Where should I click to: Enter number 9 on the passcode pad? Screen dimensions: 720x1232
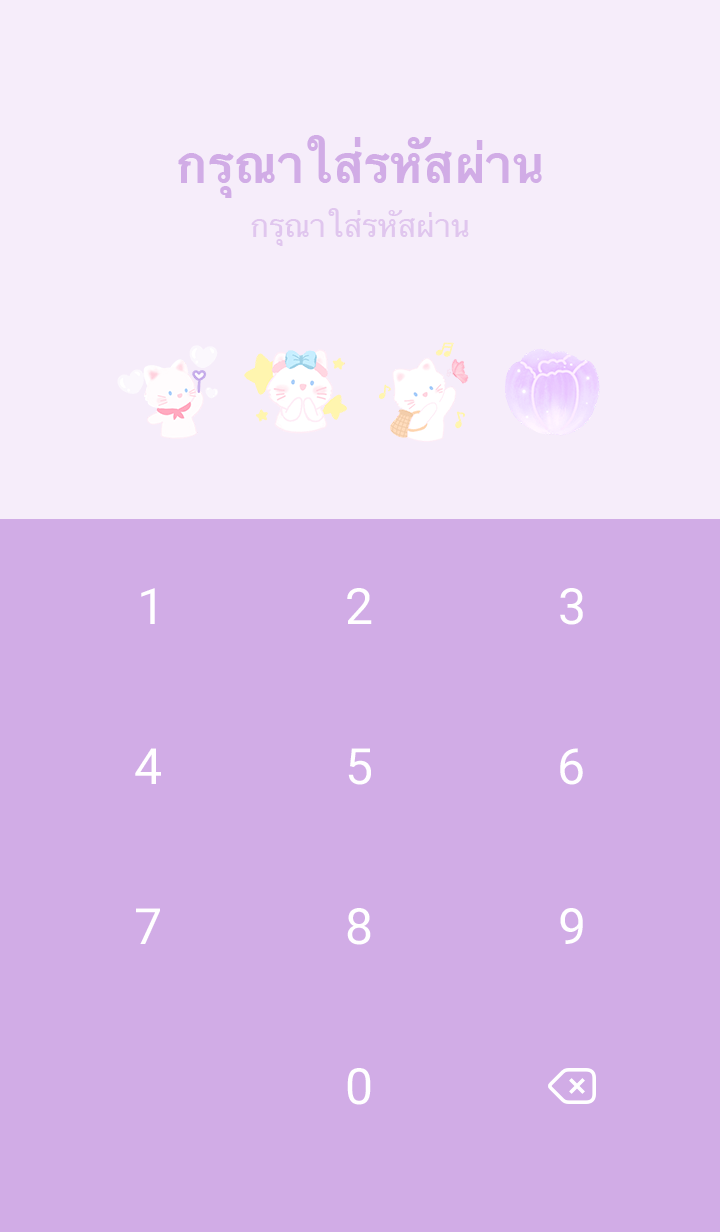[x=571, y=927]
